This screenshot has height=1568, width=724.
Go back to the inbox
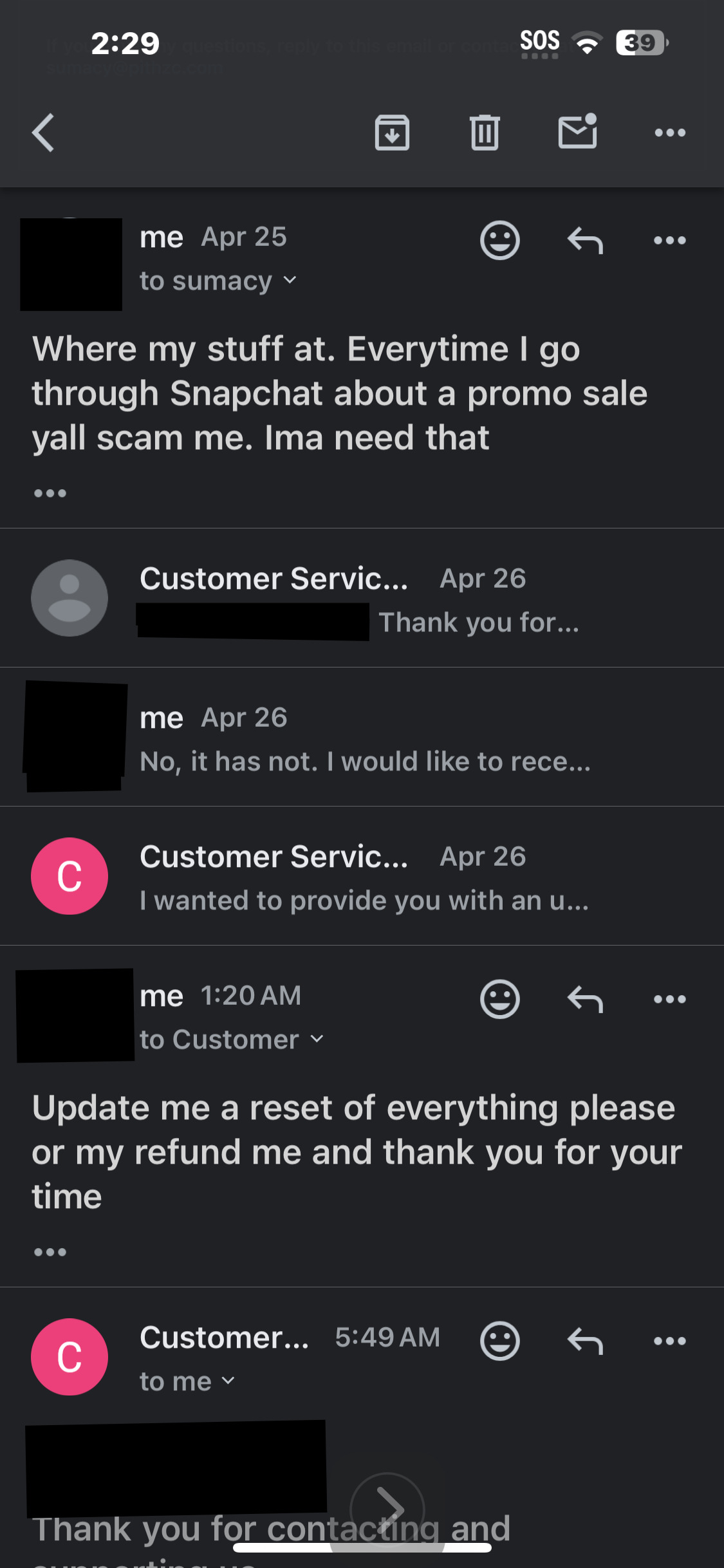tap(43, 133)
